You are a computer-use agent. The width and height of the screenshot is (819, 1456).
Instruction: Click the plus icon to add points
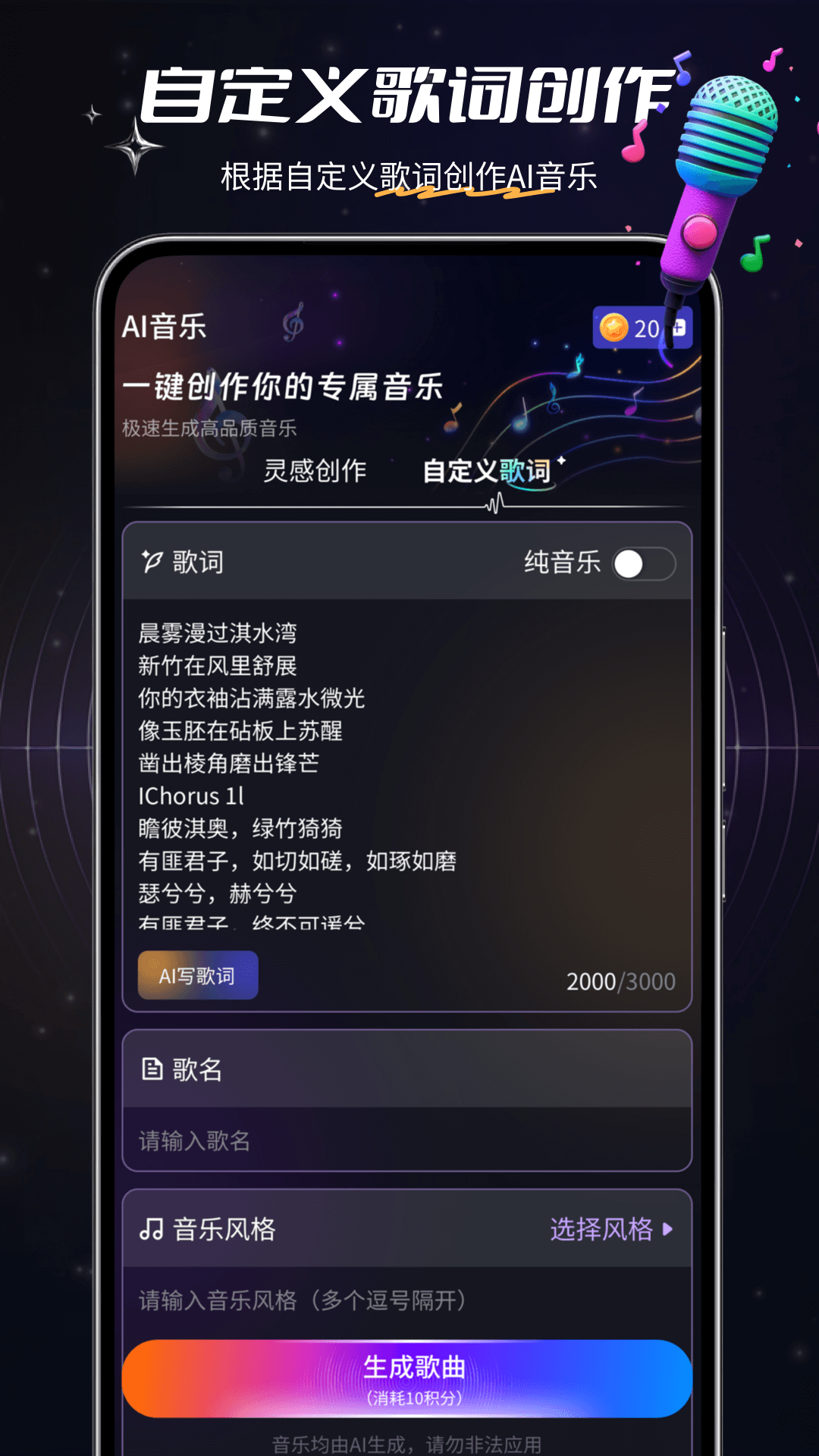point(680,328)
